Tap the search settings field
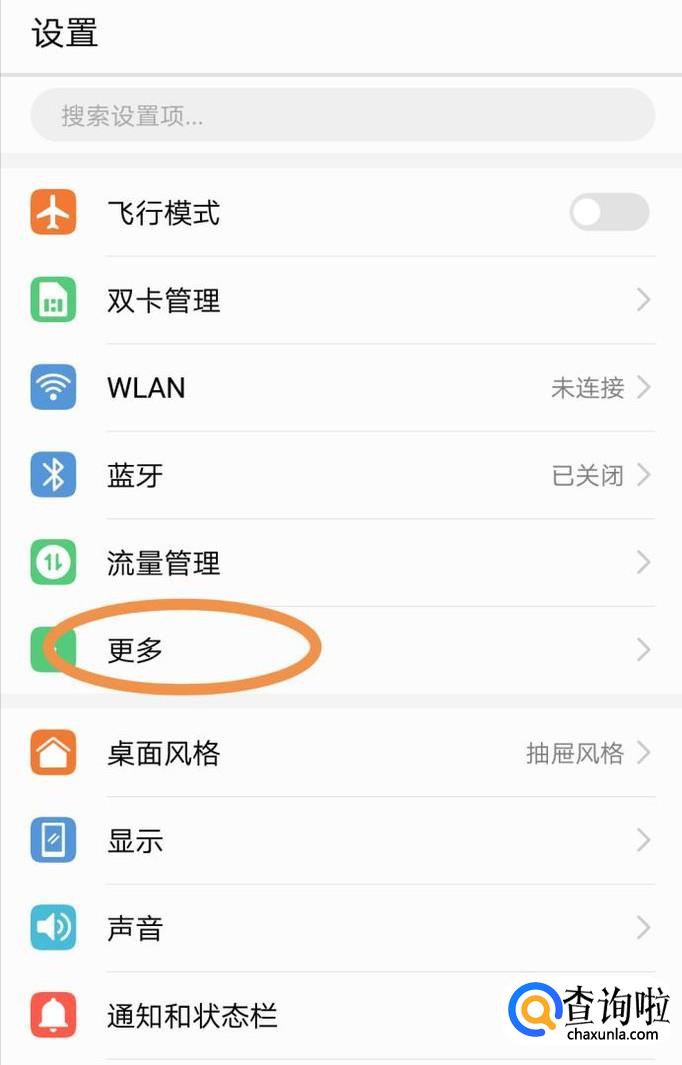 point(342,115)
